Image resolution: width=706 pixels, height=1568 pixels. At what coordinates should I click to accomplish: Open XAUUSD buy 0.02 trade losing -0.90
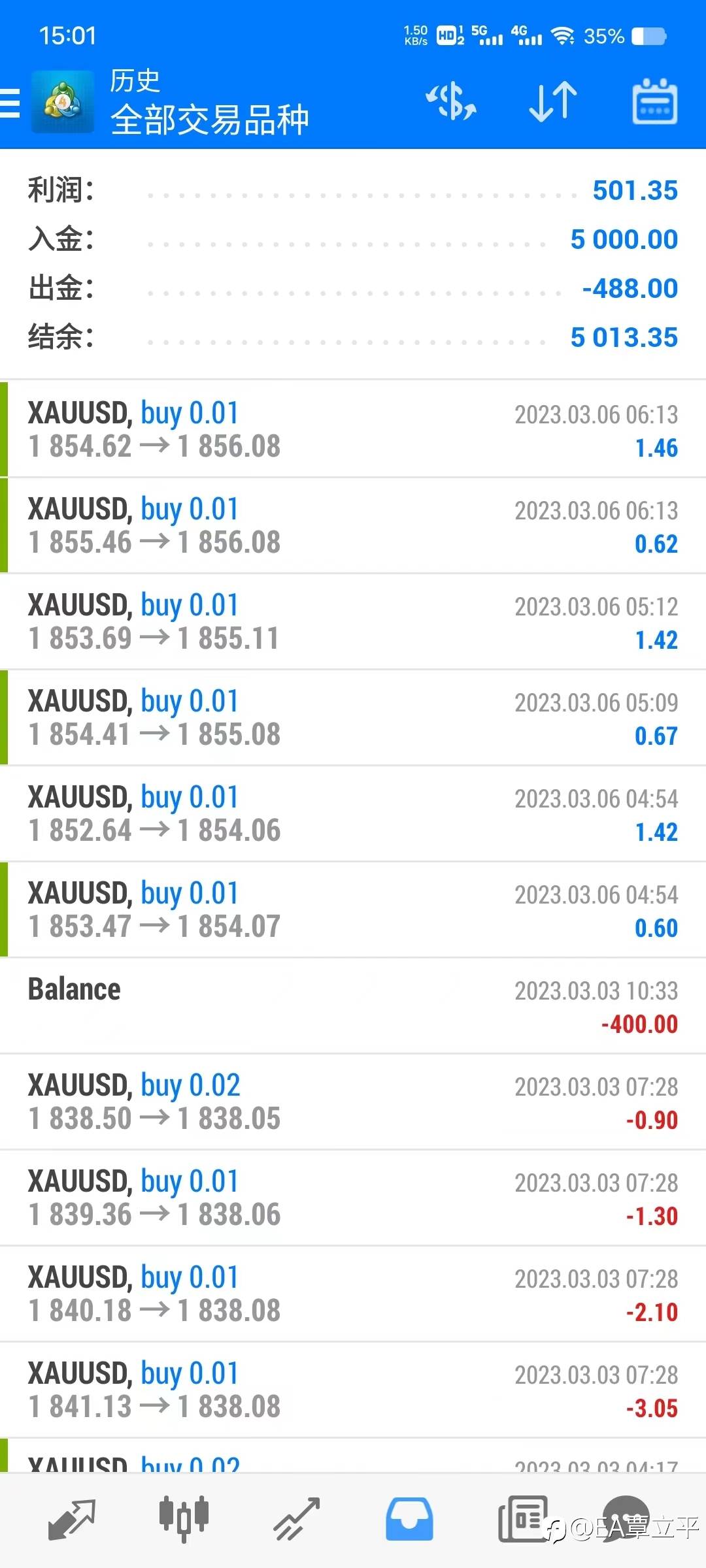[x=353, y=1102]
